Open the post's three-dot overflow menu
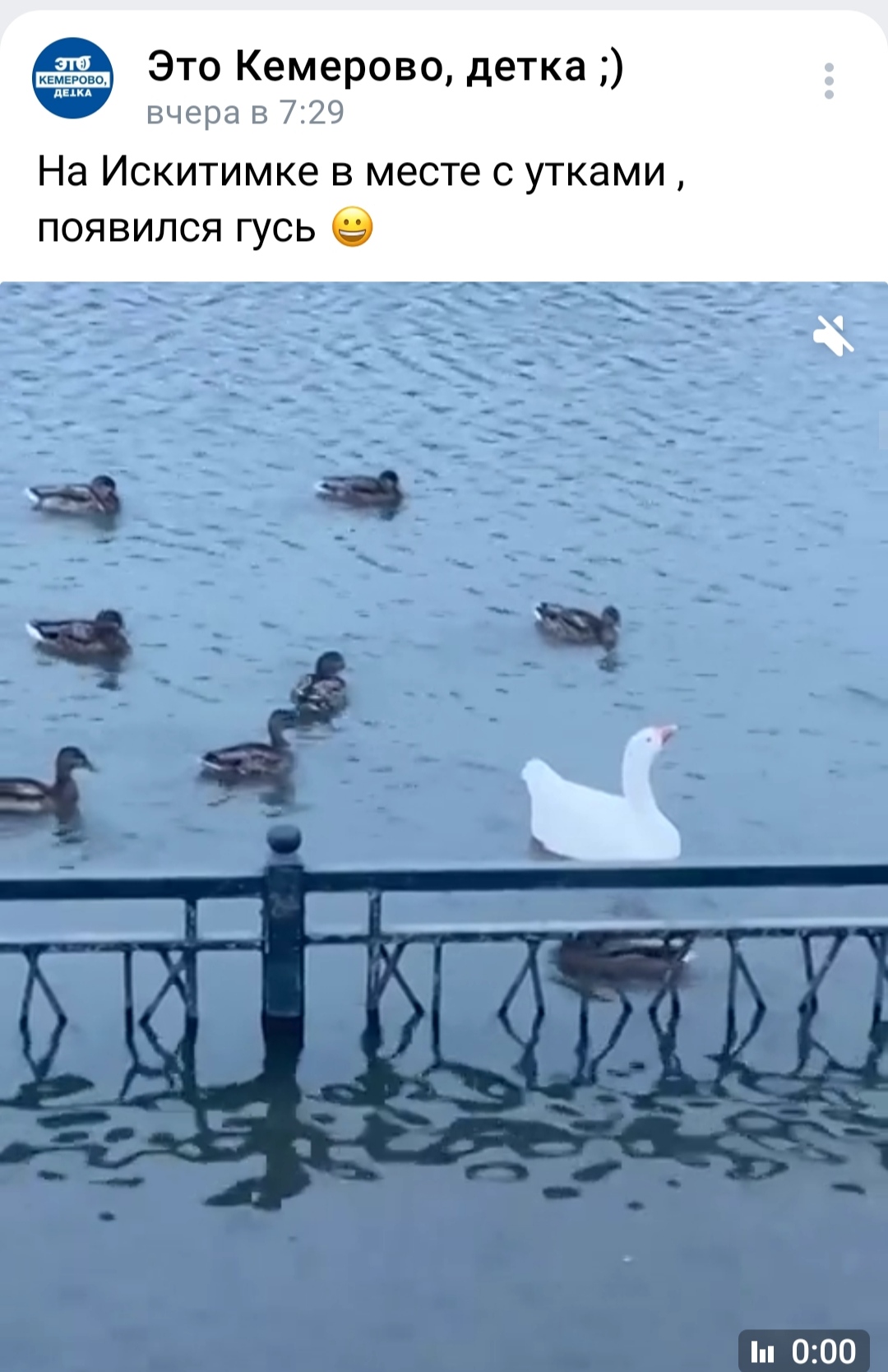The image size is (888, 1372). [829, 81]
